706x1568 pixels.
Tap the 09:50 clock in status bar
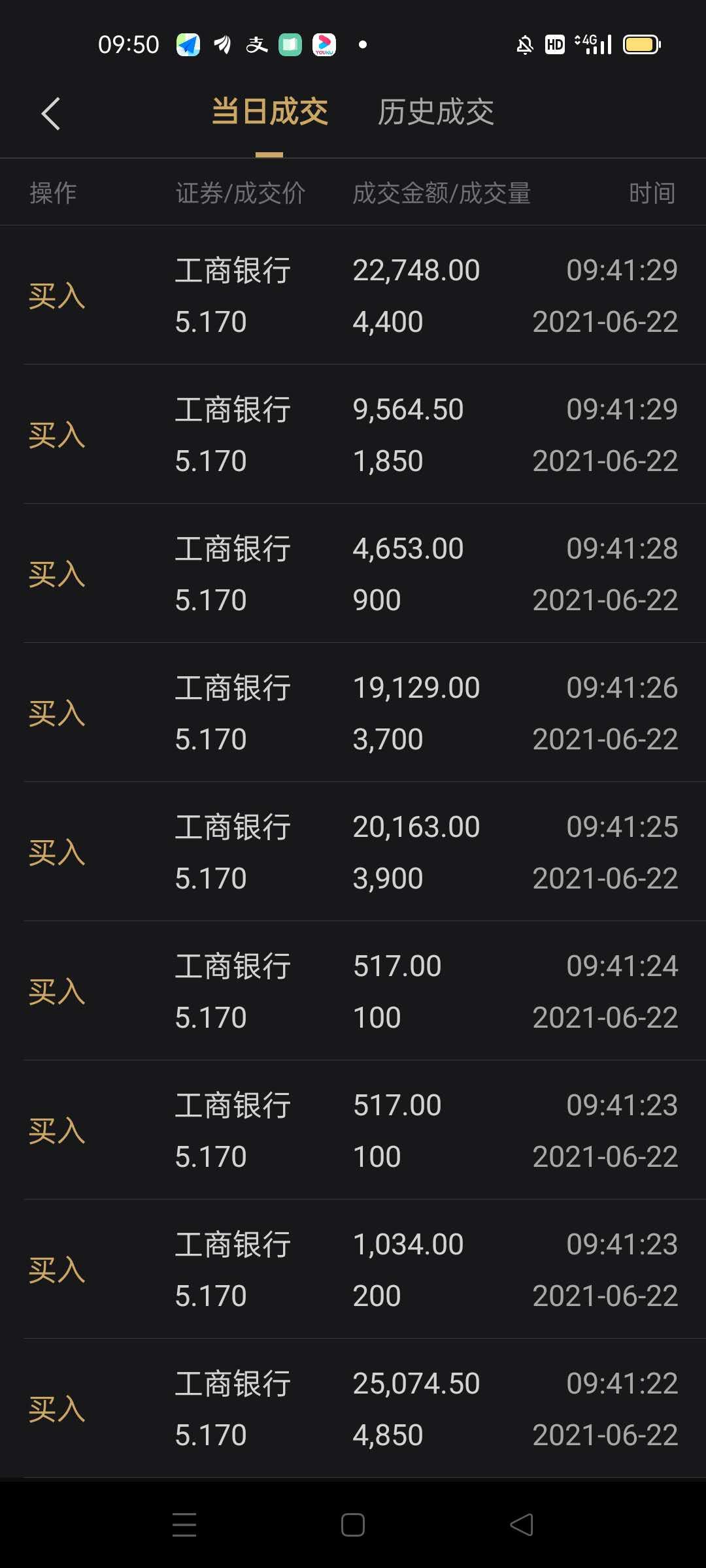(x=129, y=44)
